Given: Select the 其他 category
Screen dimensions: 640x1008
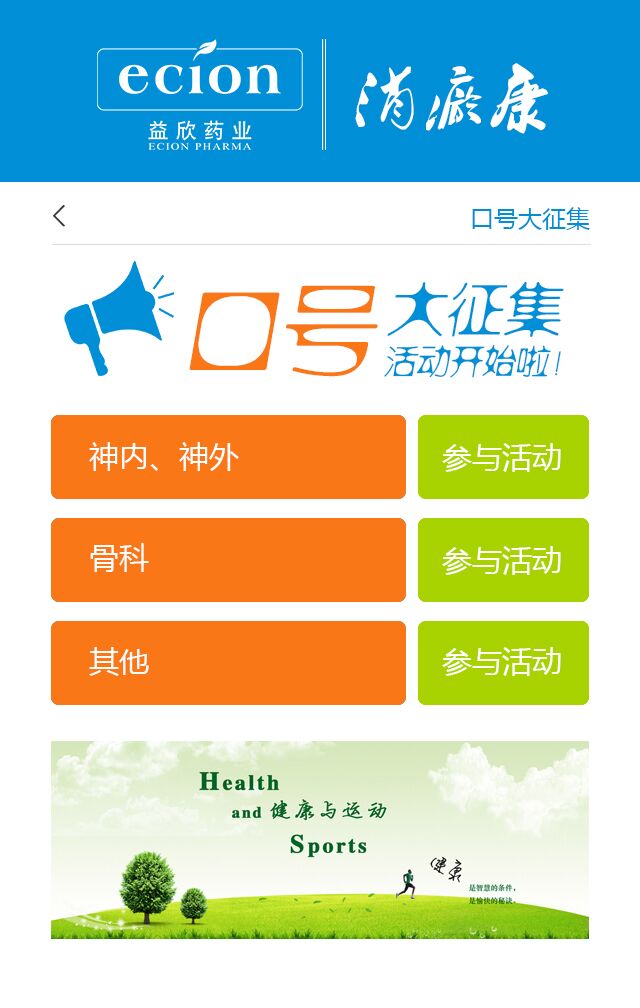Looking at the screenshot, I should click(x=228, y=663).
